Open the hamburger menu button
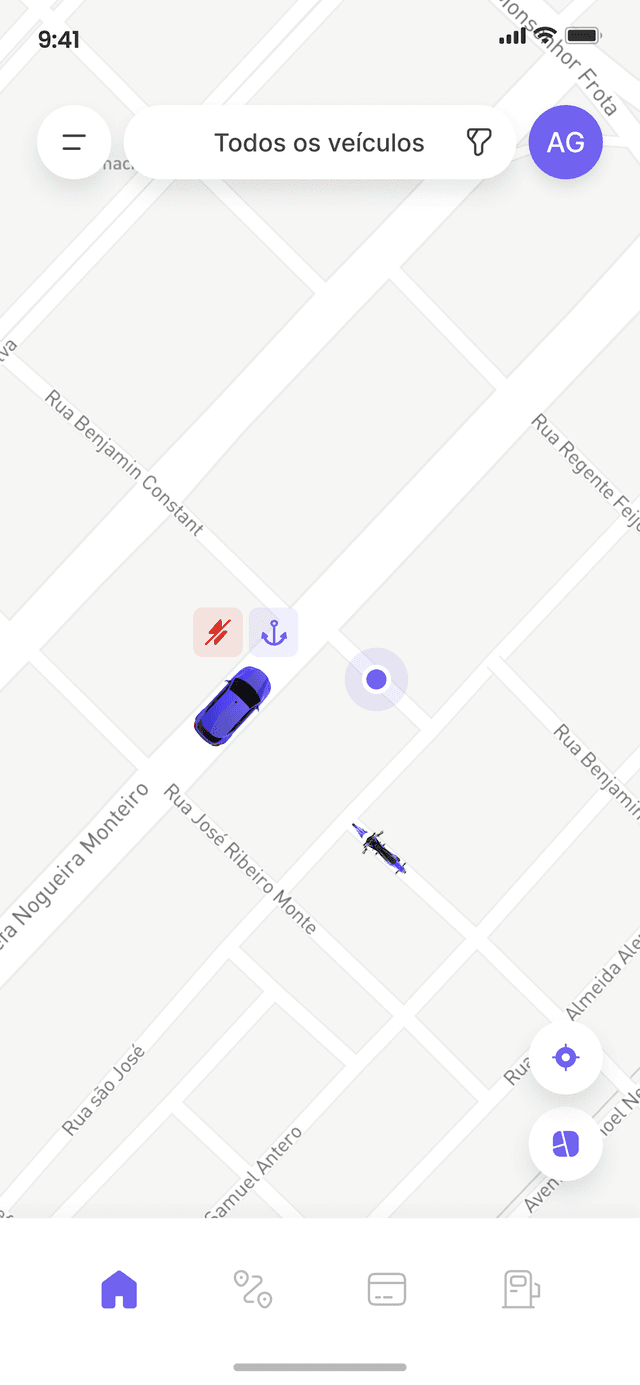 tap(74, 142)
